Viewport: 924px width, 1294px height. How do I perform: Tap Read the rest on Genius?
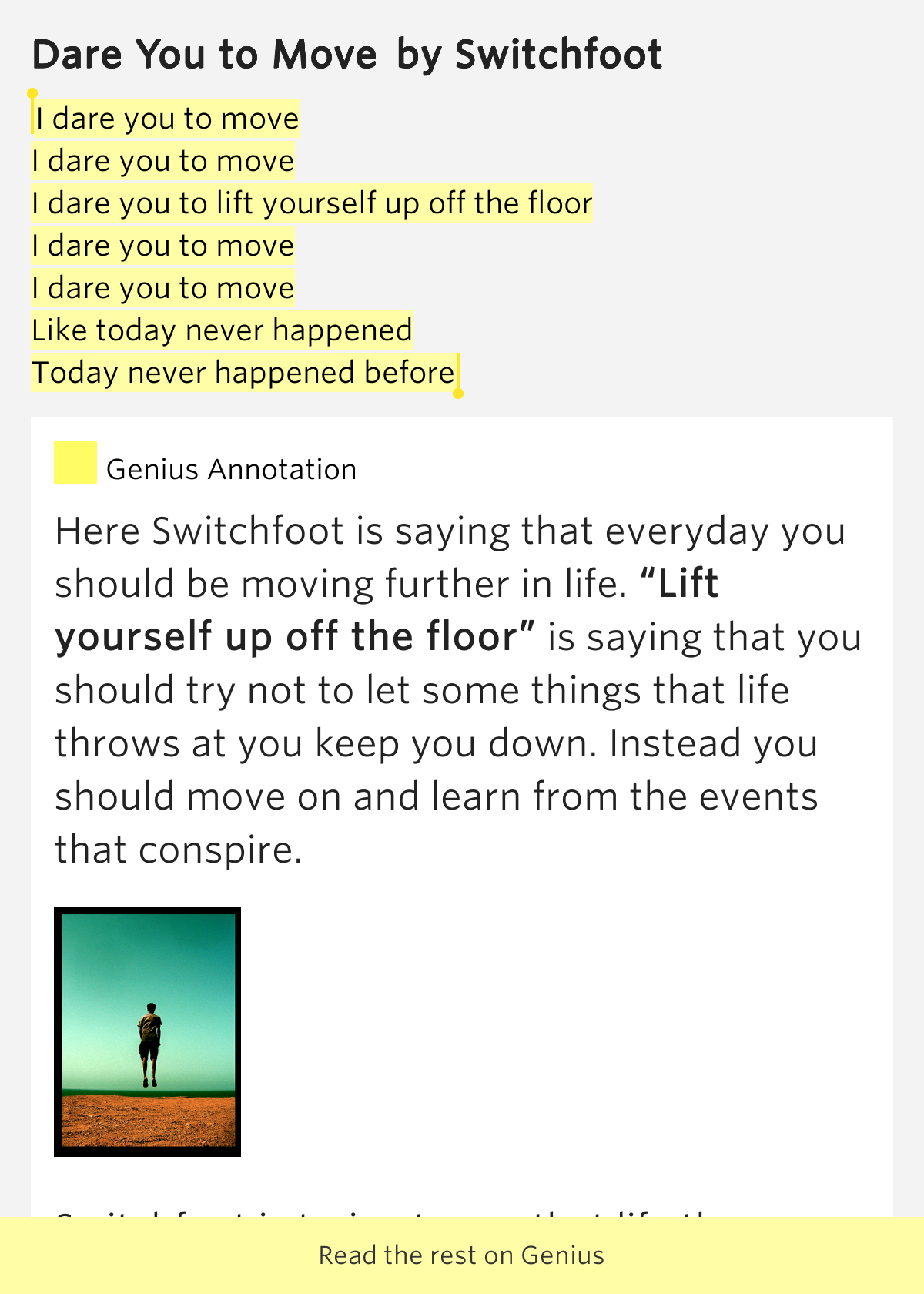tap(461, 1255)
